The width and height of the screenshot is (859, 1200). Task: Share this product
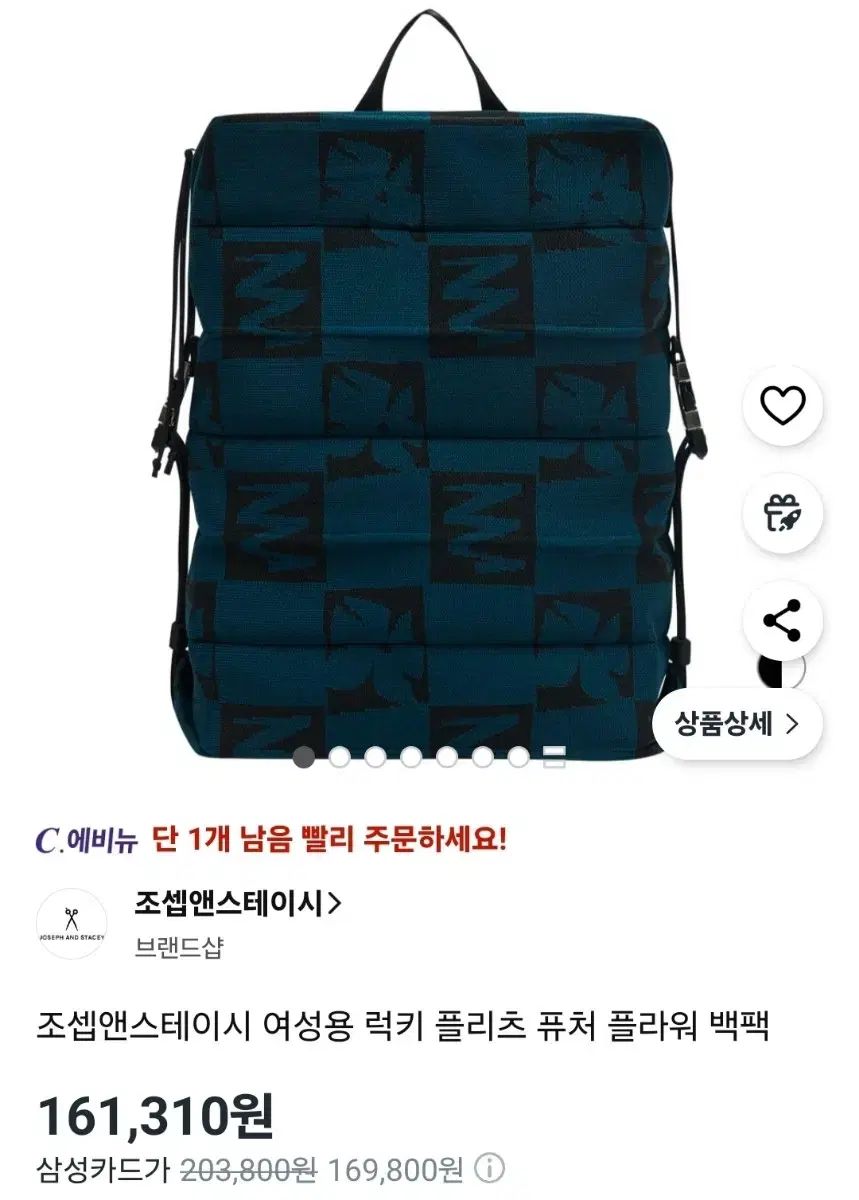pos(782,620)
